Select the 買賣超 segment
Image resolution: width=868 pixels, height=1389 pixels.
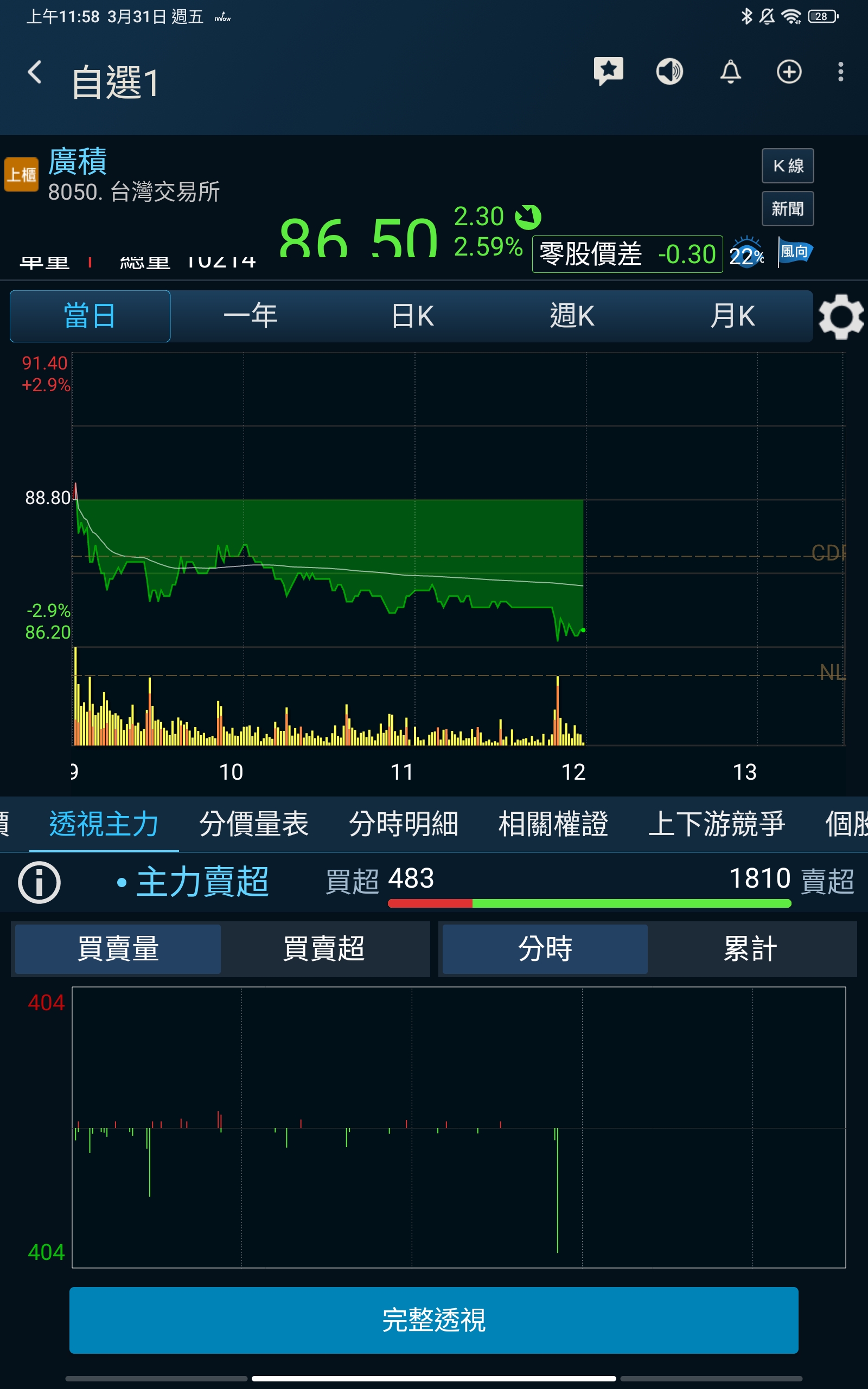coord(324,949)
